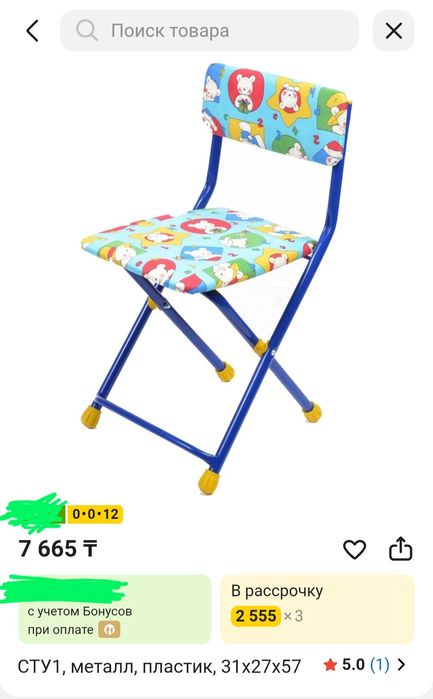433x699 pixels.
Task: Open the Поиск товара search field
Action: tap(209, 31)
